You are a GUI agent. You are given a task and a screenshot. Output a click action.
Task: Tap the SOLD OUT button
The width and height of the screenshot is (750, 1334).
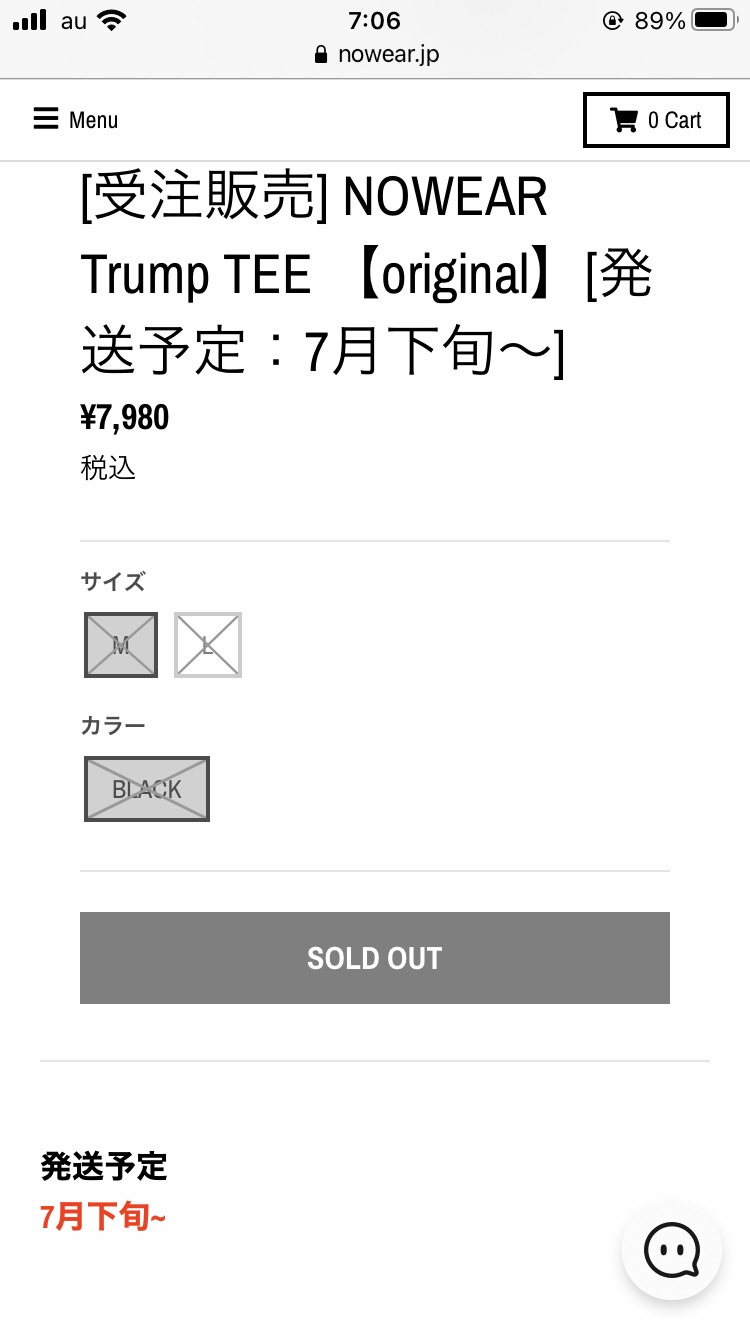pos(375,958)
